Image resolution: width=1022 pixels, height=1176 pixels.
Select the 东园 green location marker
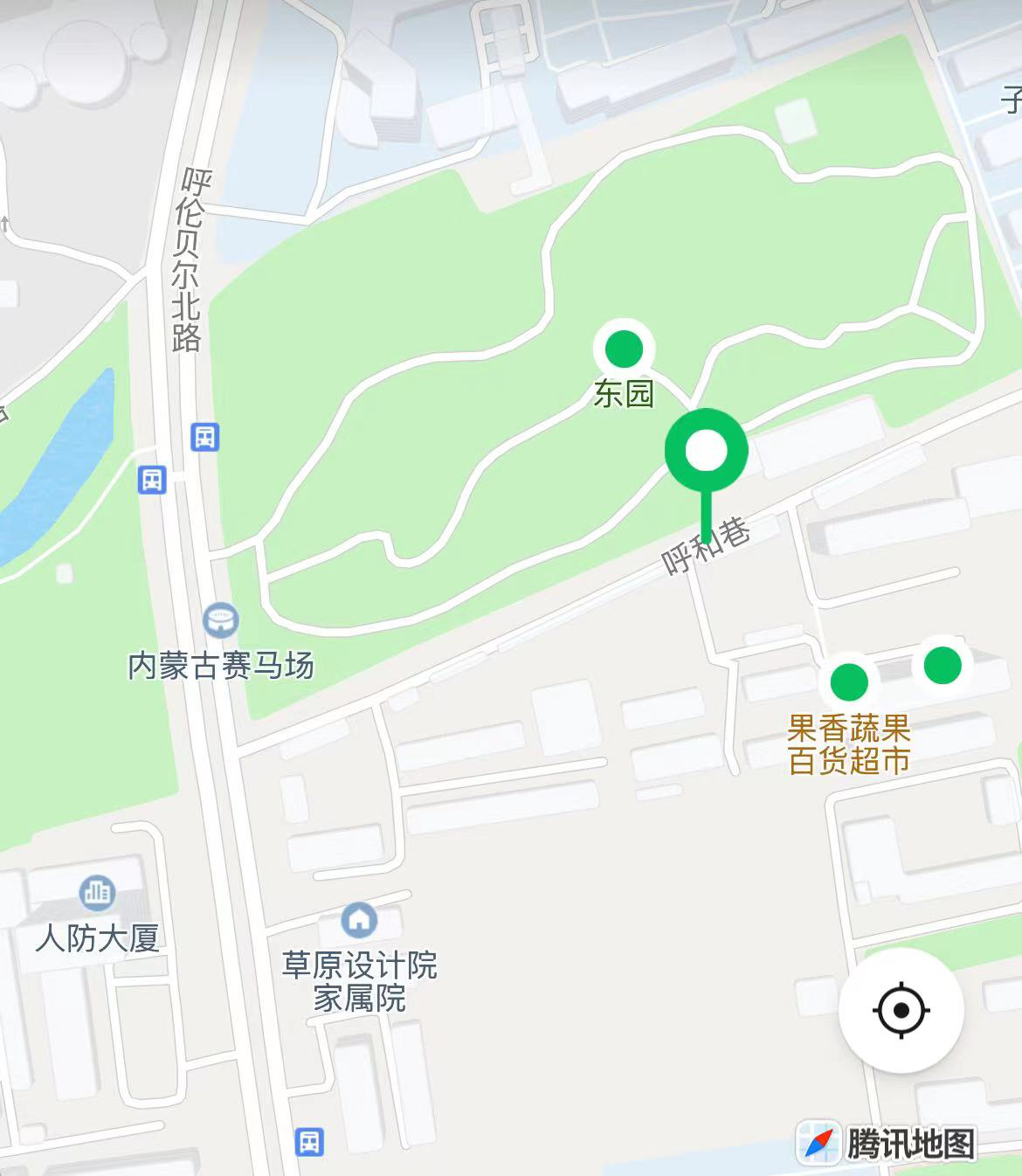point(624,349)
